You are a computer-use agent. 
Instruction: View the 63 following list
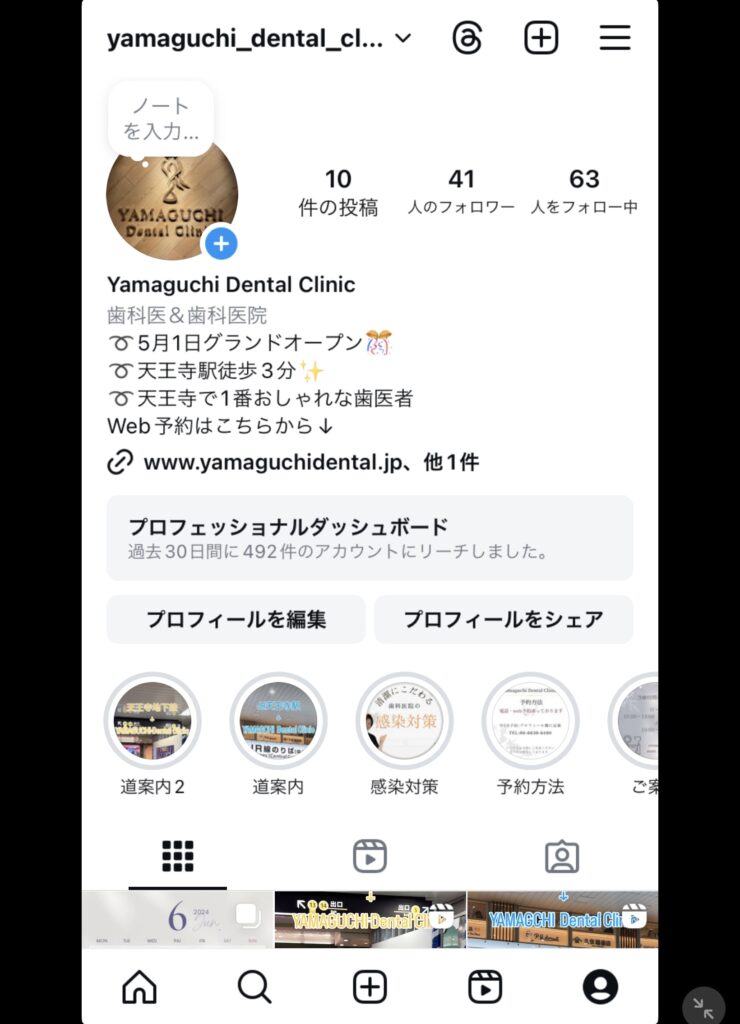point(584,191)
